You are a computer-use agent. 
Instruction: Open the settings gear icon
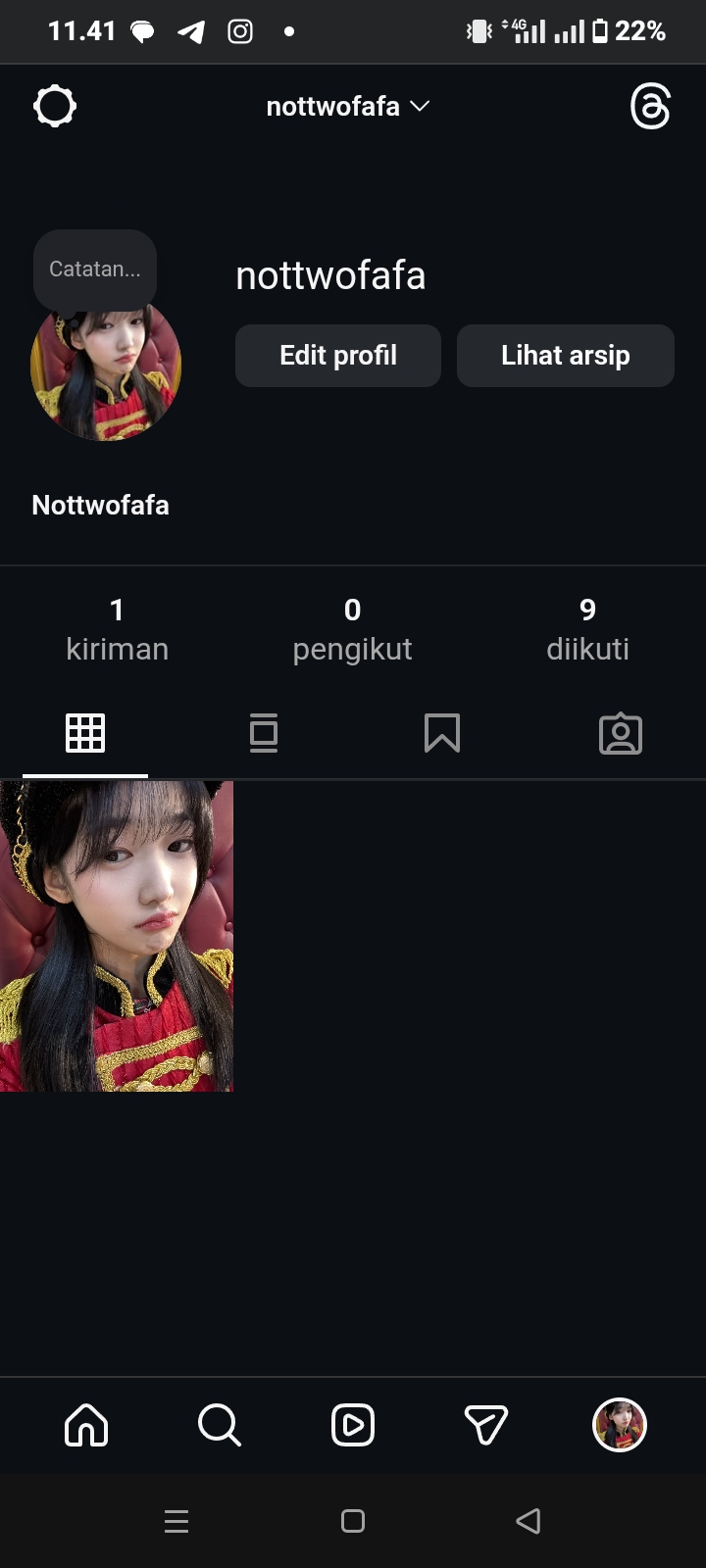[x=55, y=106]
